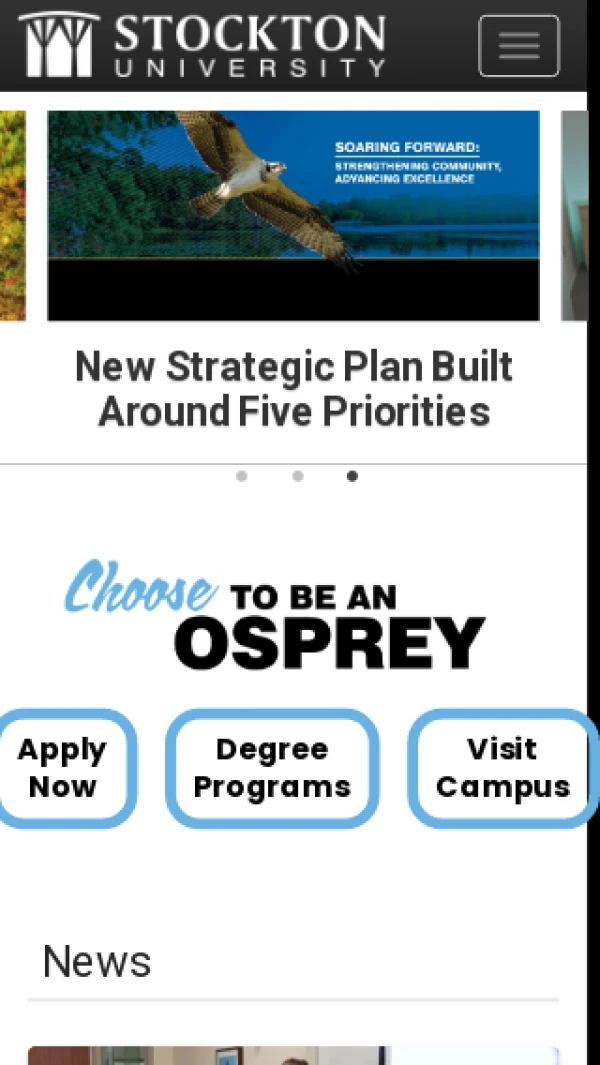Tap the Apply Now button
This screenshot has width=600, height=1065.
(x=62, y=768)
